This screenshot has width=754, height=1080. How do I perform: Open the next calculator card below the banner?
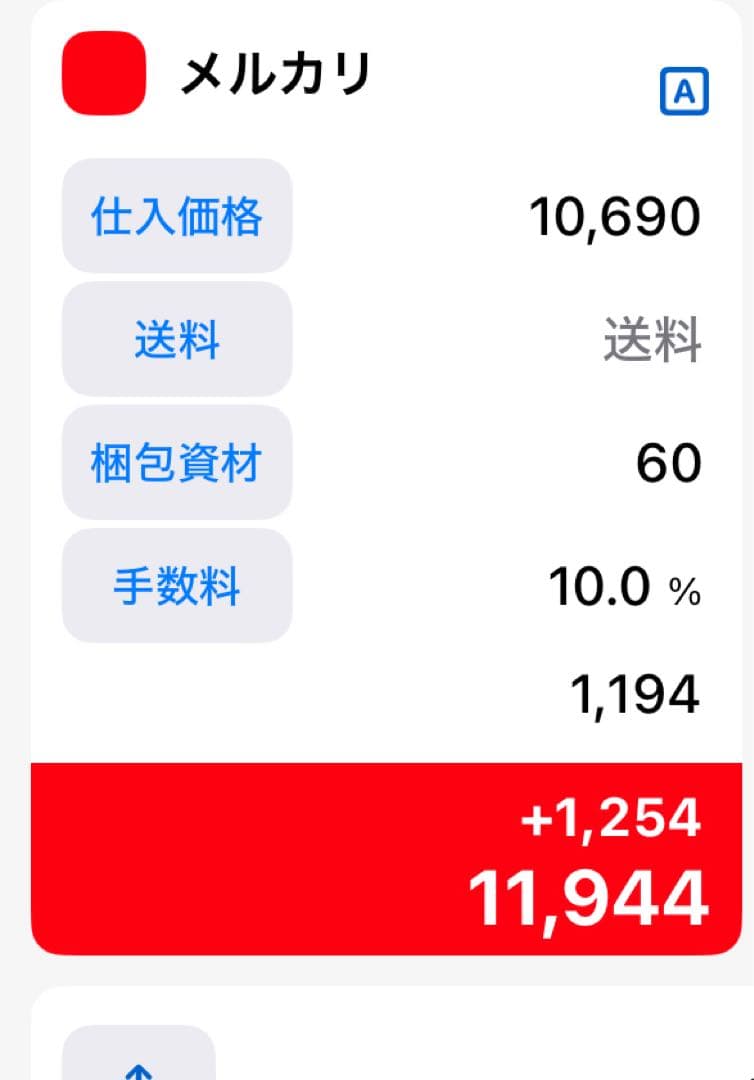click(377, 1030)
